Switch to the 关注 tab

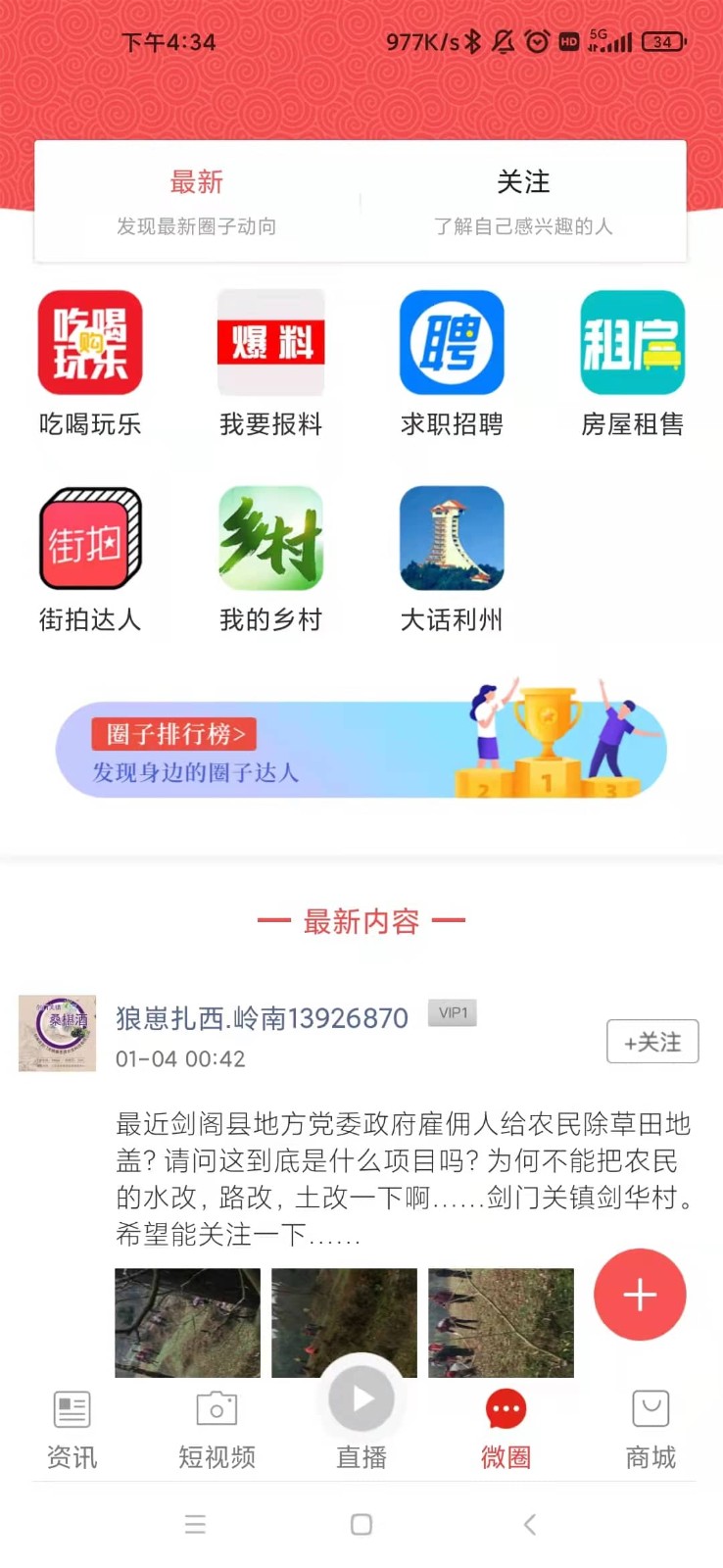coord(523,201)
